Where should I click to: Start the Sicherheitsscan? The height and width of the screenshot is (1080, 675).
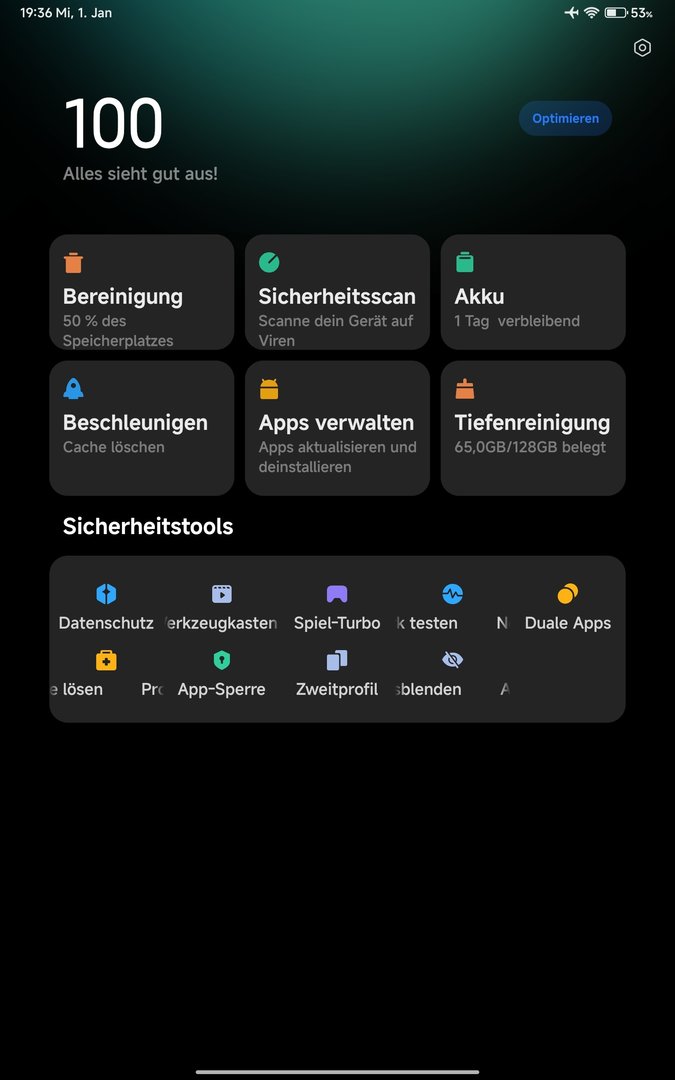point(337,292)
